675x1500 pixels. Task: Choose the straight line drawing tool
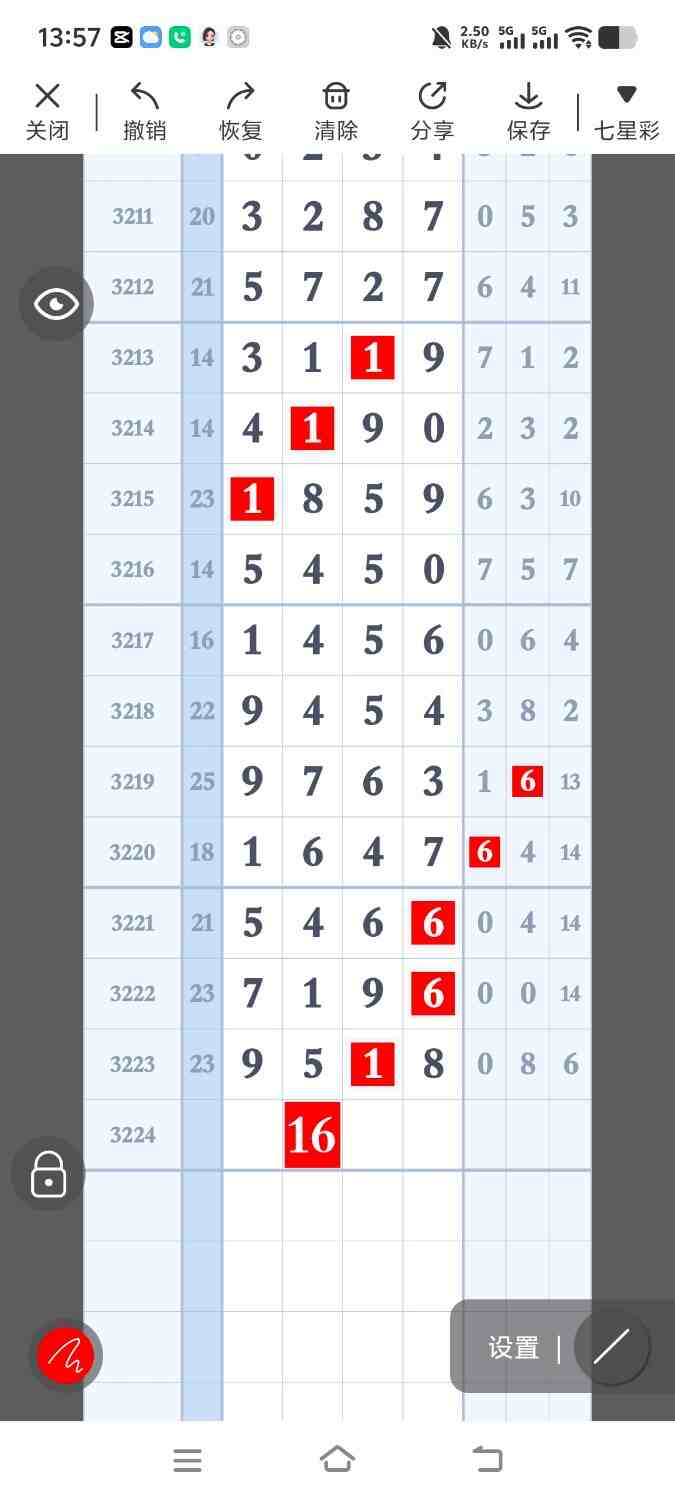[611, 1347]
